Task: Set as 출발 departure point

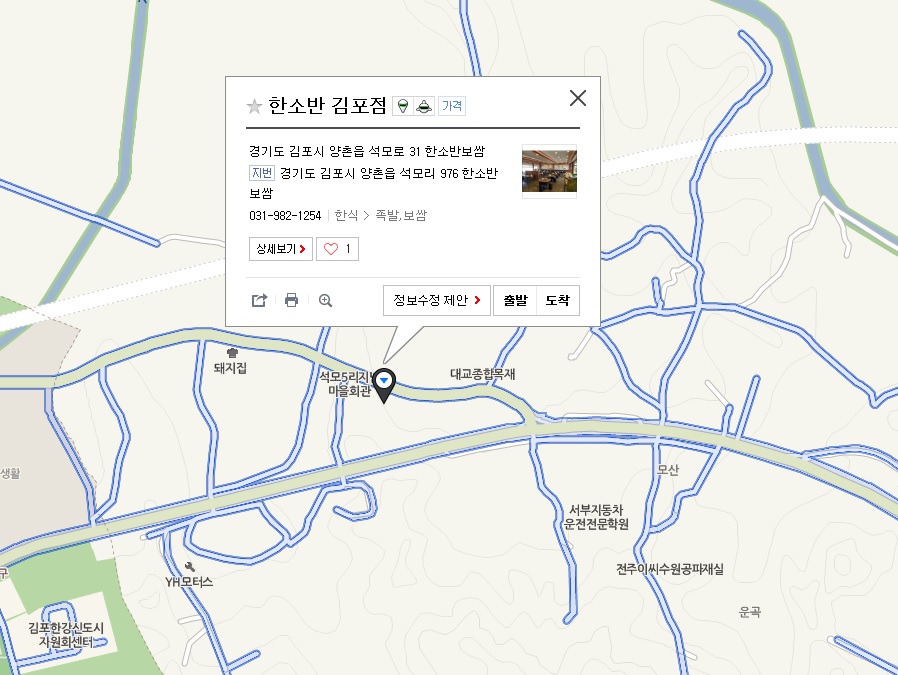Action: 515,300
